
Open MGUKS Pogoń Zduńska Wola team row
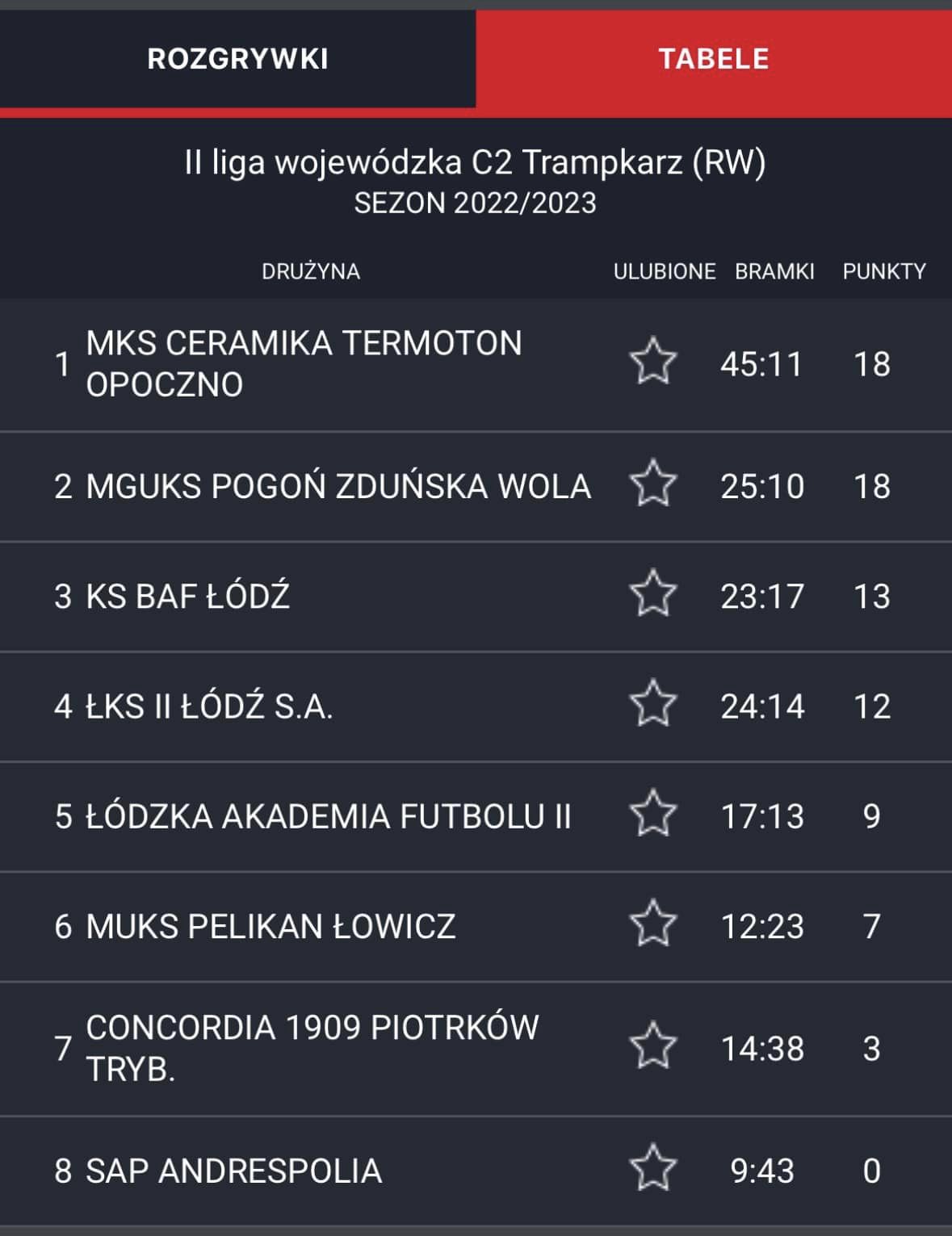click(476, 487)
